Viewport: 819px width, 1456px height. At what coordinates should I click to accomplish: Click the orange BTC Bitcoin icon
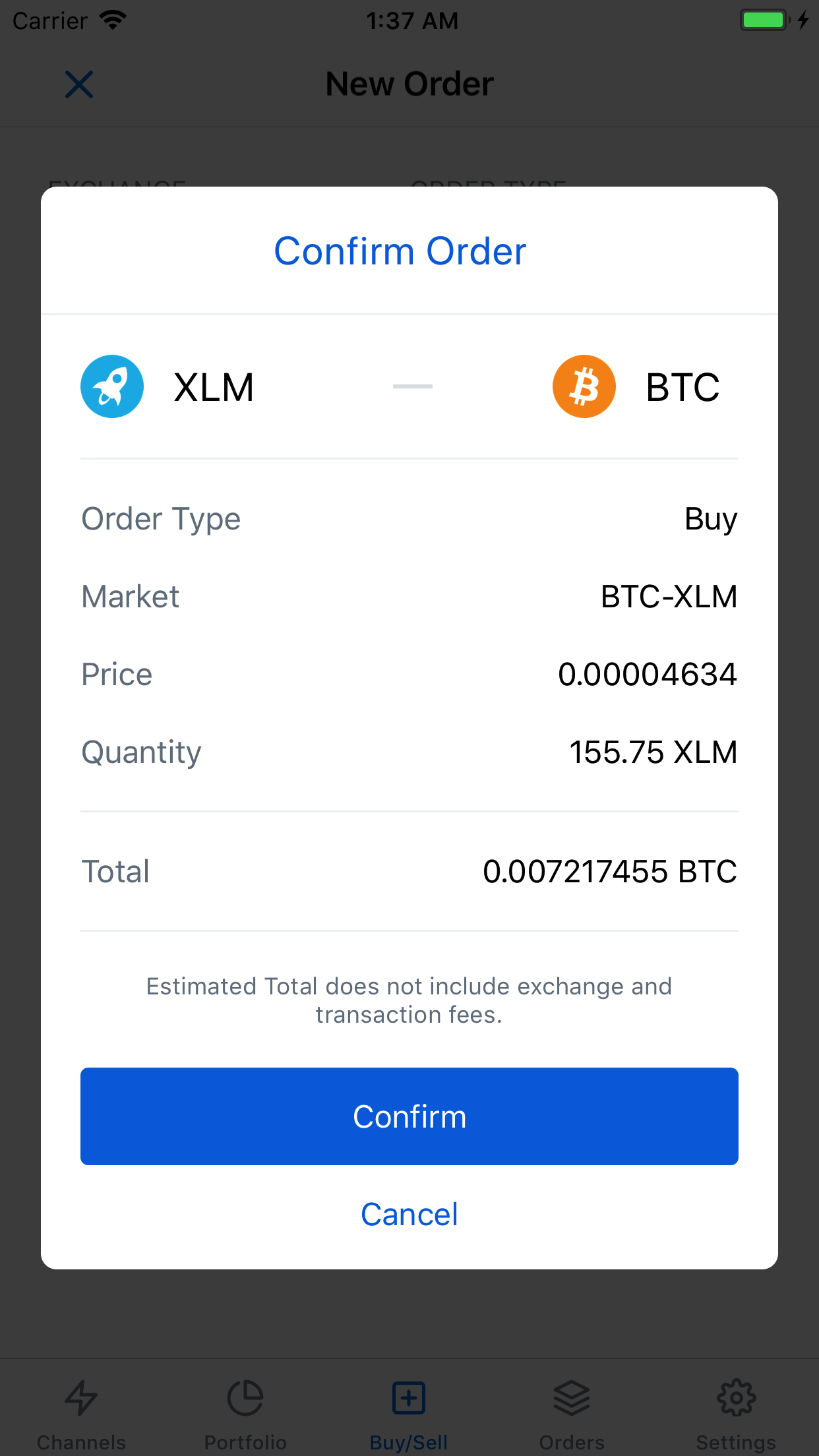pos(584,386)
